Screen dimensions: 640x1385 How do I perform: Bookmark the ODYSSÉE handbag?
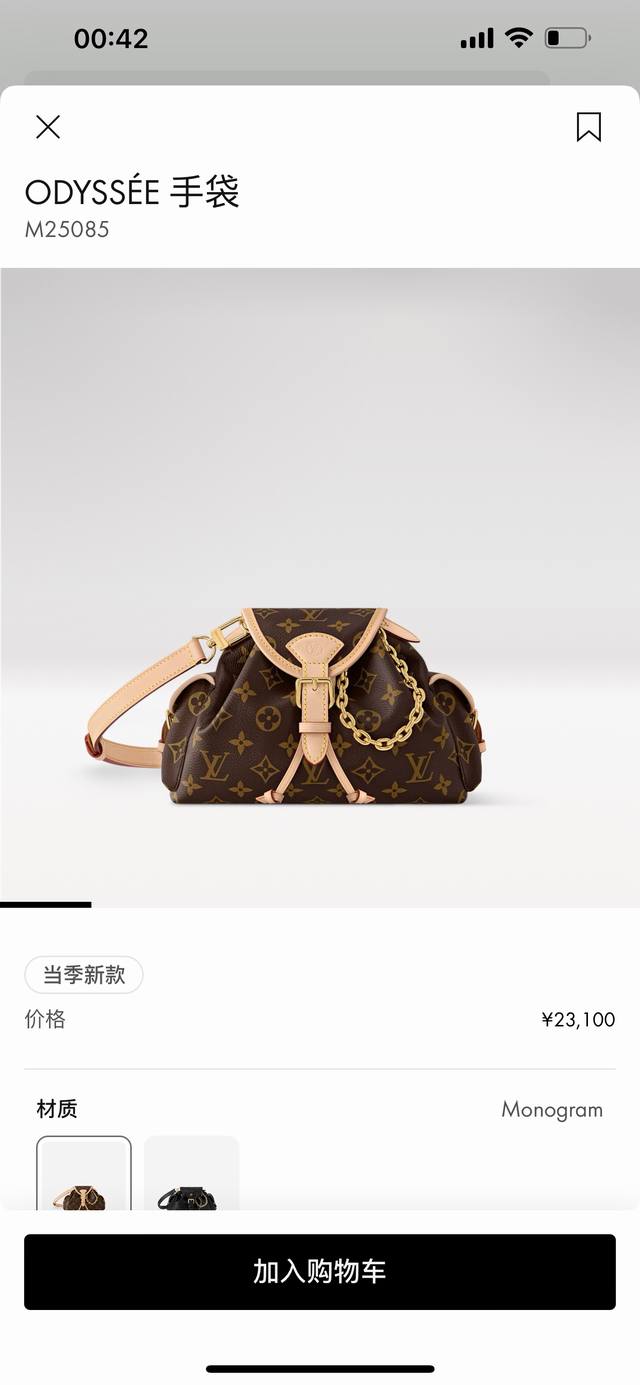(588, 127)
